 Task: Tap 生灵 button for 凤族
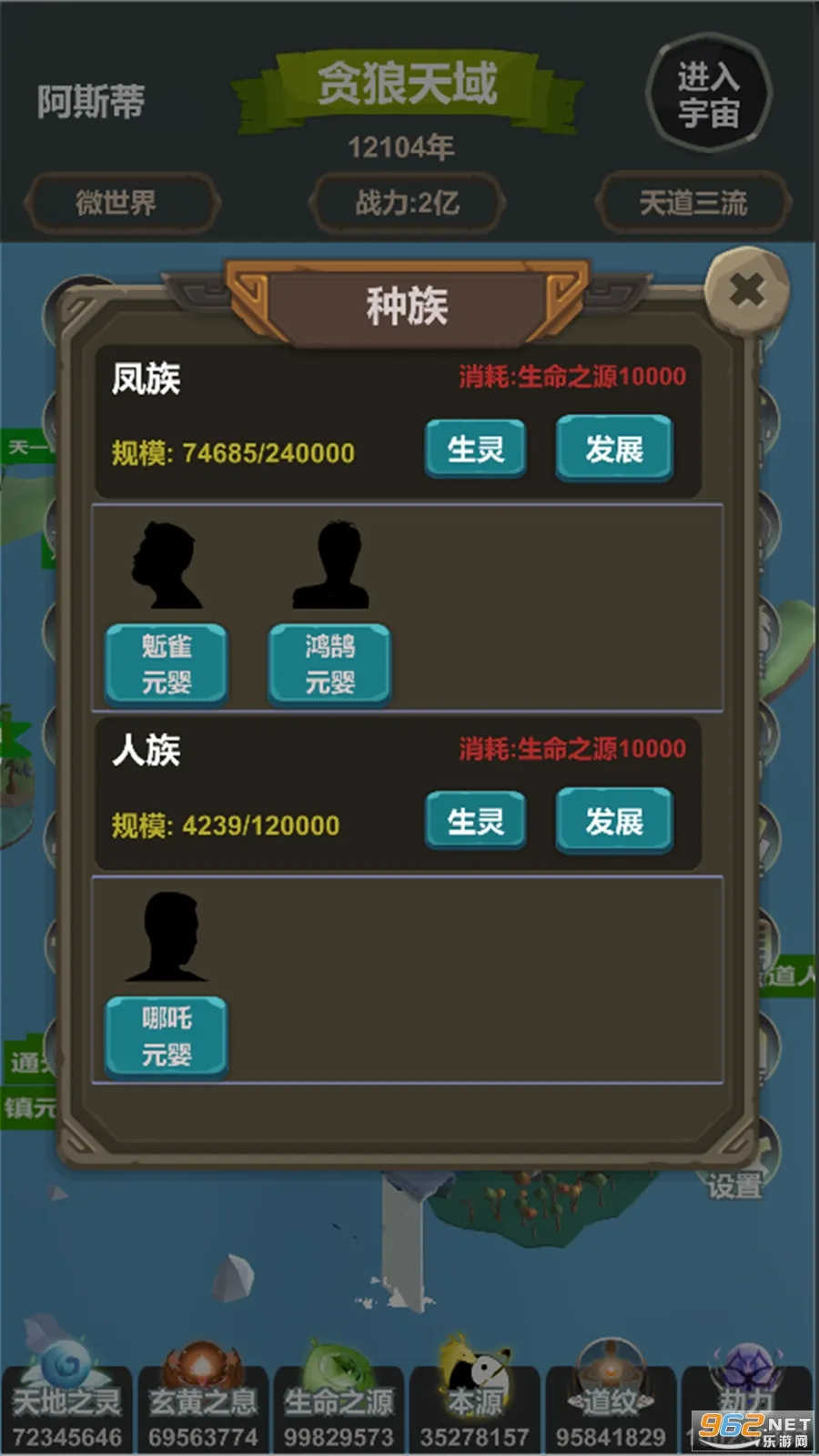[475, 449]
